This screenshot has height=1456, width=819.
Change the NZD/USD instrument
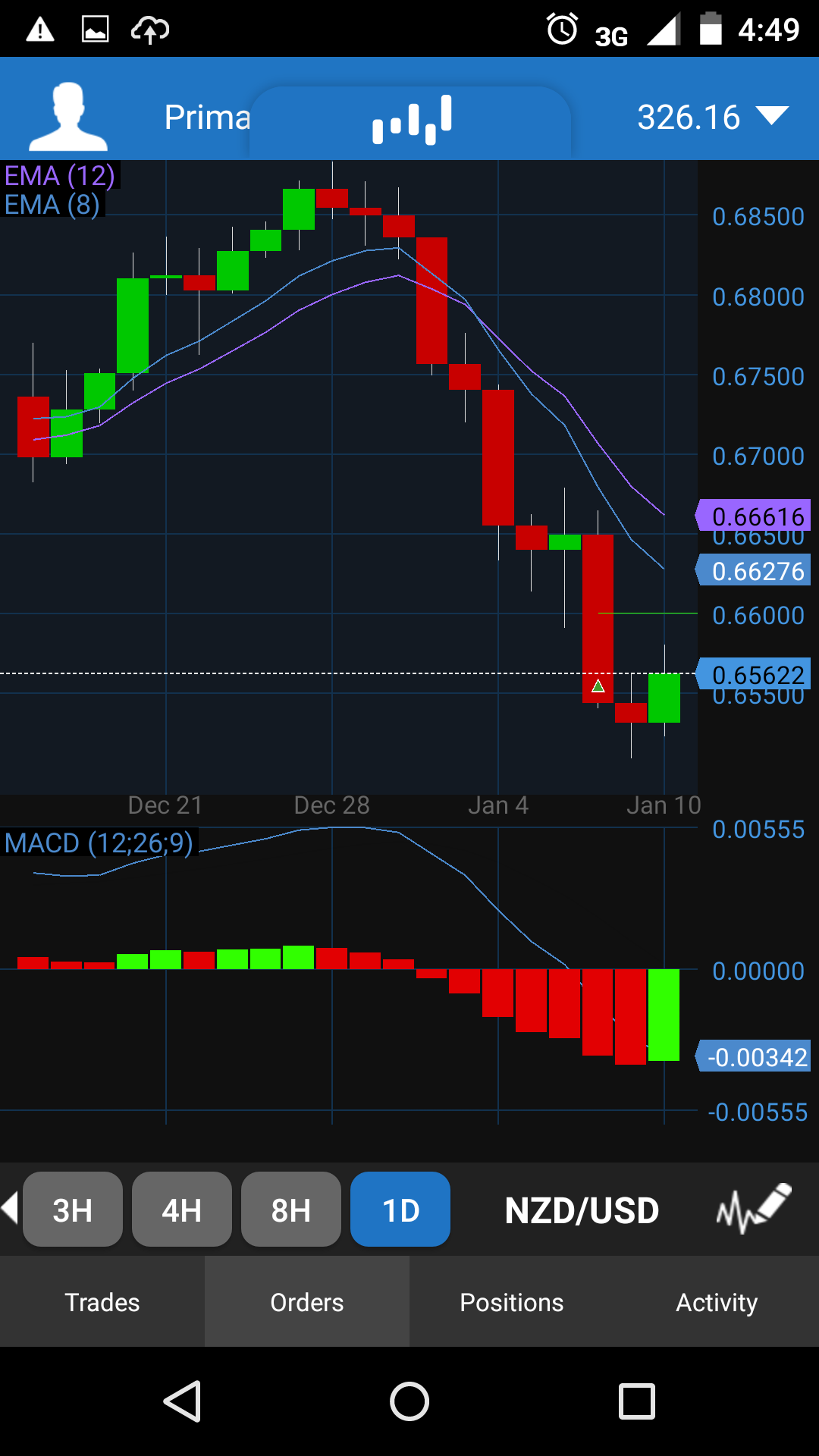click(582, 1210)
